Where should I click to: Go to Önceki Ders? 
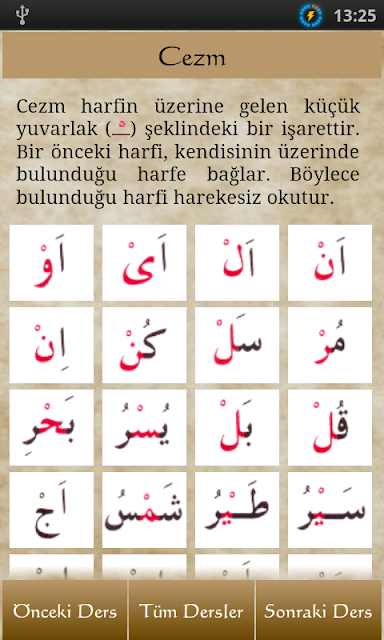(x=64, y=611)
